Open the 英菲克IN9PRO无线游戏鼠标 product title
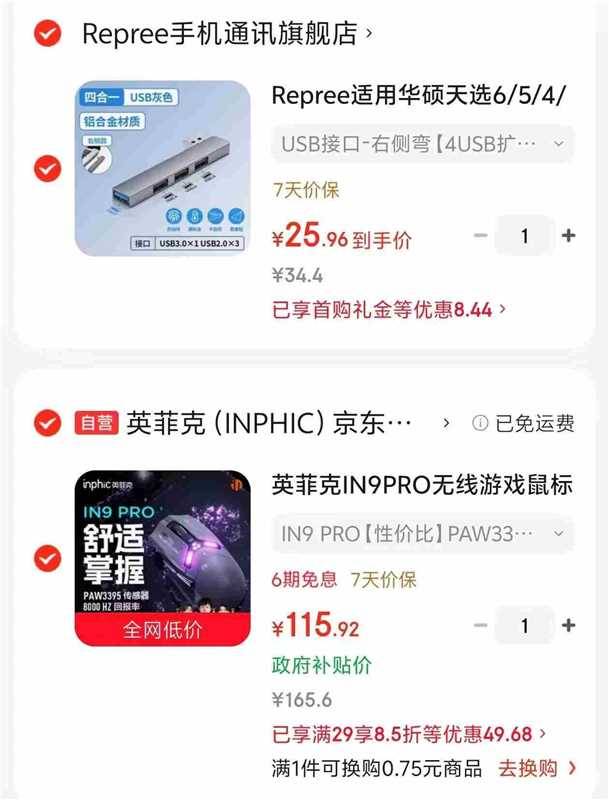The image size is (609, 800). 422,485
